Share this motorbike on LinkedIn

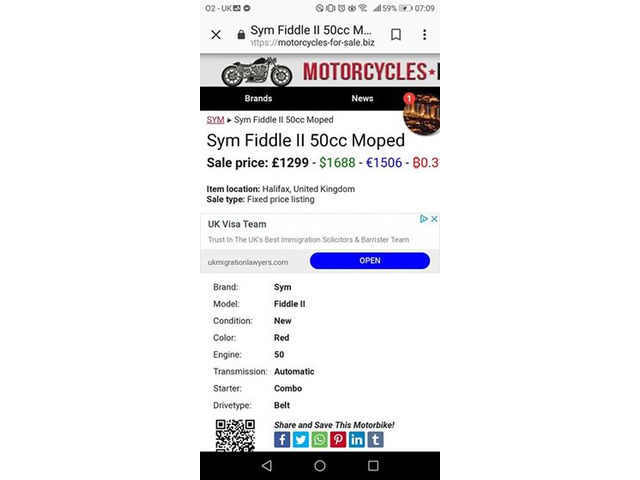click(357, 439)
